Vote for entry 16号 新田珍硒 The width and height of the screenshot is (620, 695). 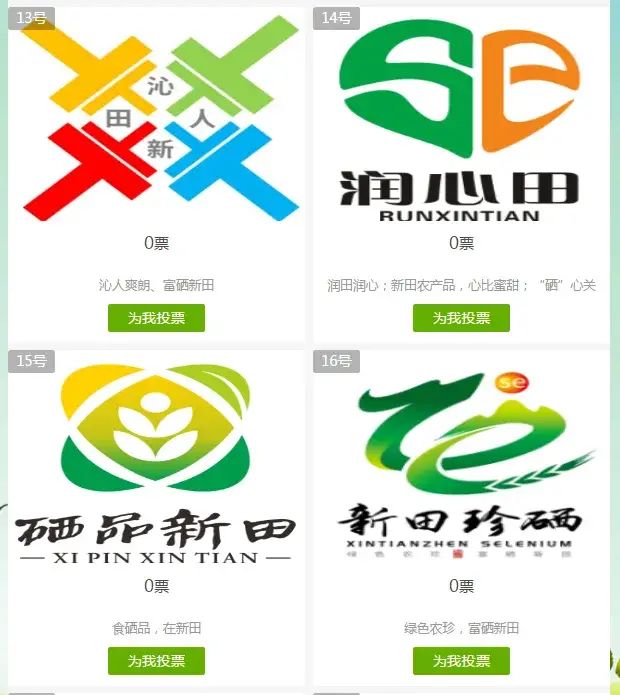point(461,661)
